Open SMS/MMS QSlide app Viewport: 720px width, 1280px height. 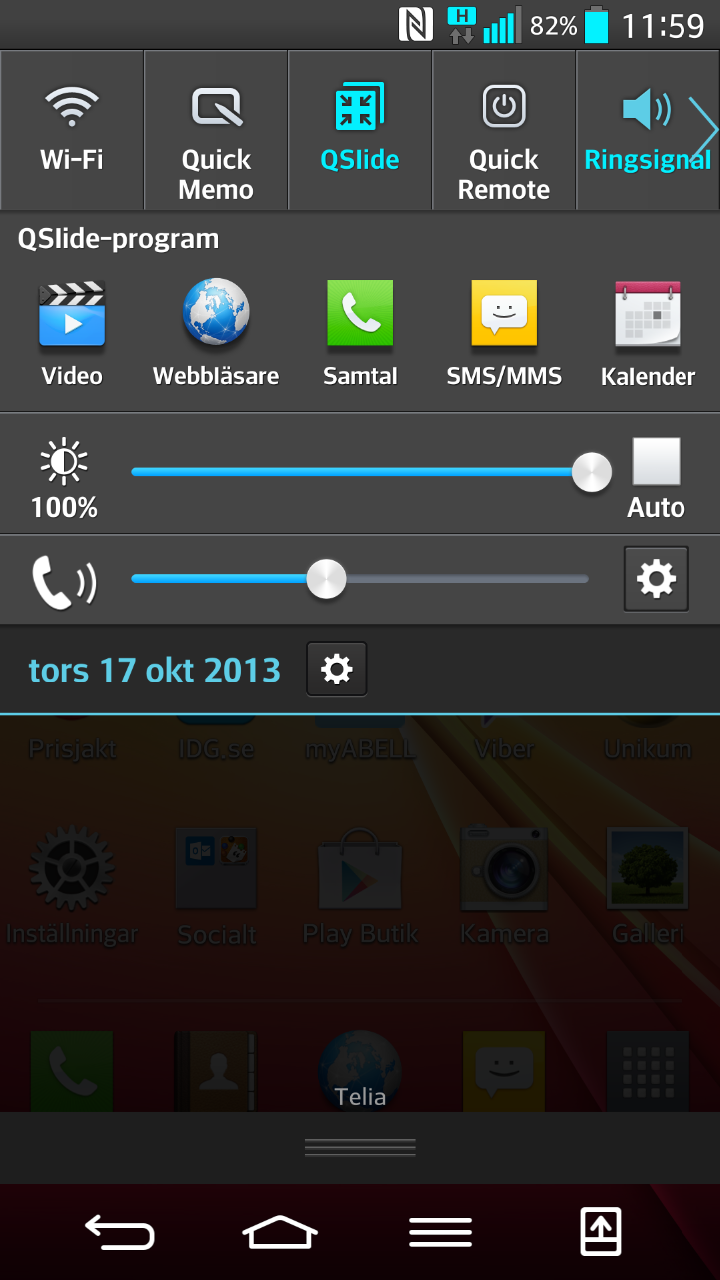click(504, 332)
